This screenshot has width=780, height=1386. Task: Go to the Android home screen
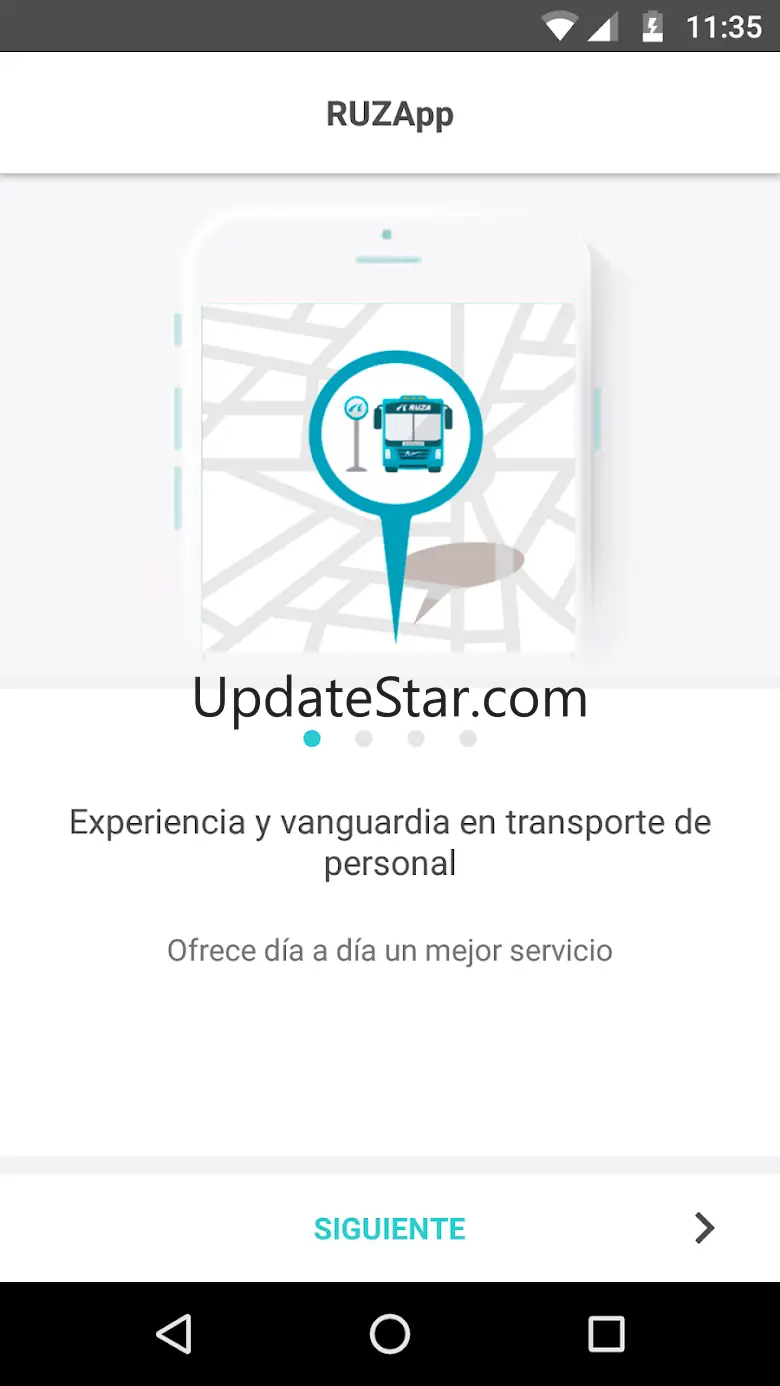click(x=390, y=1334)
